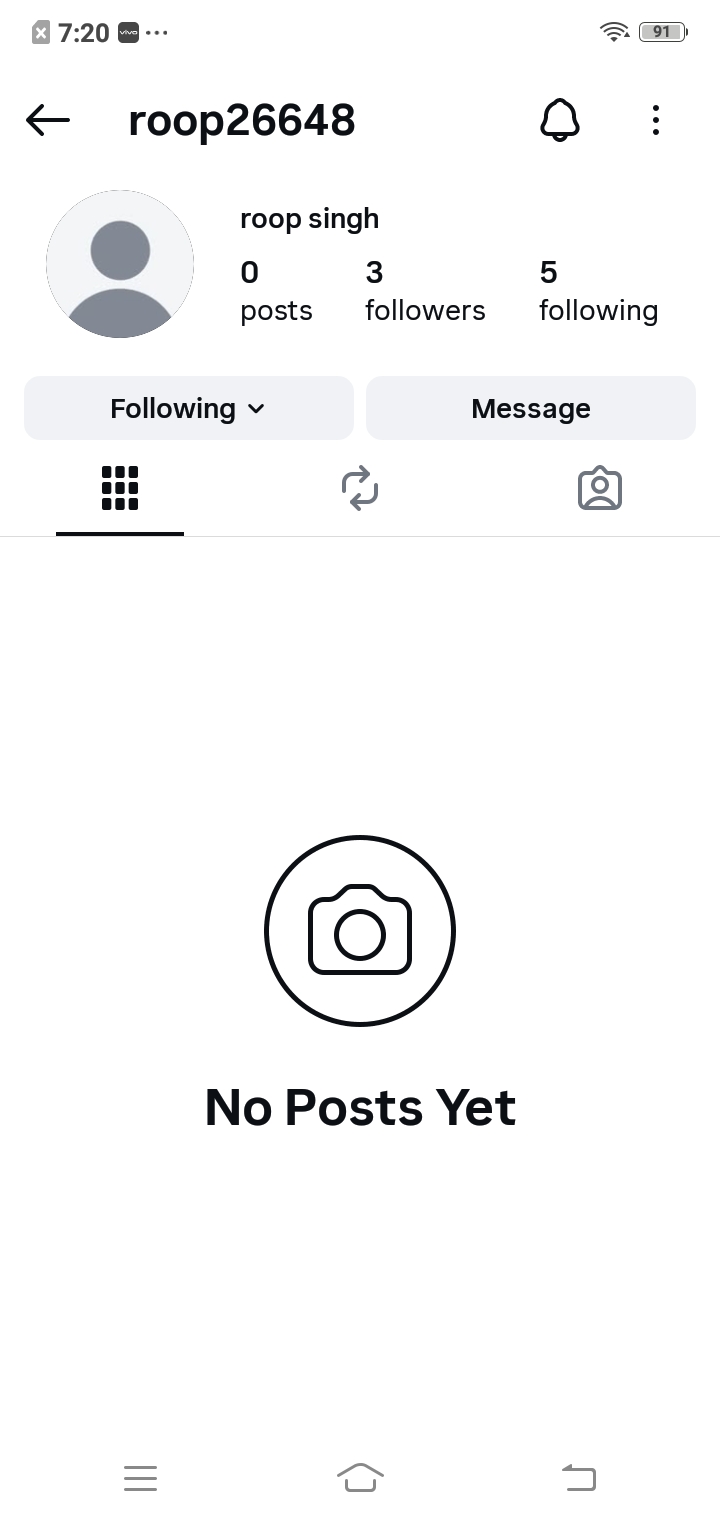Go back using the top arrow

click(x=48, y=121)
